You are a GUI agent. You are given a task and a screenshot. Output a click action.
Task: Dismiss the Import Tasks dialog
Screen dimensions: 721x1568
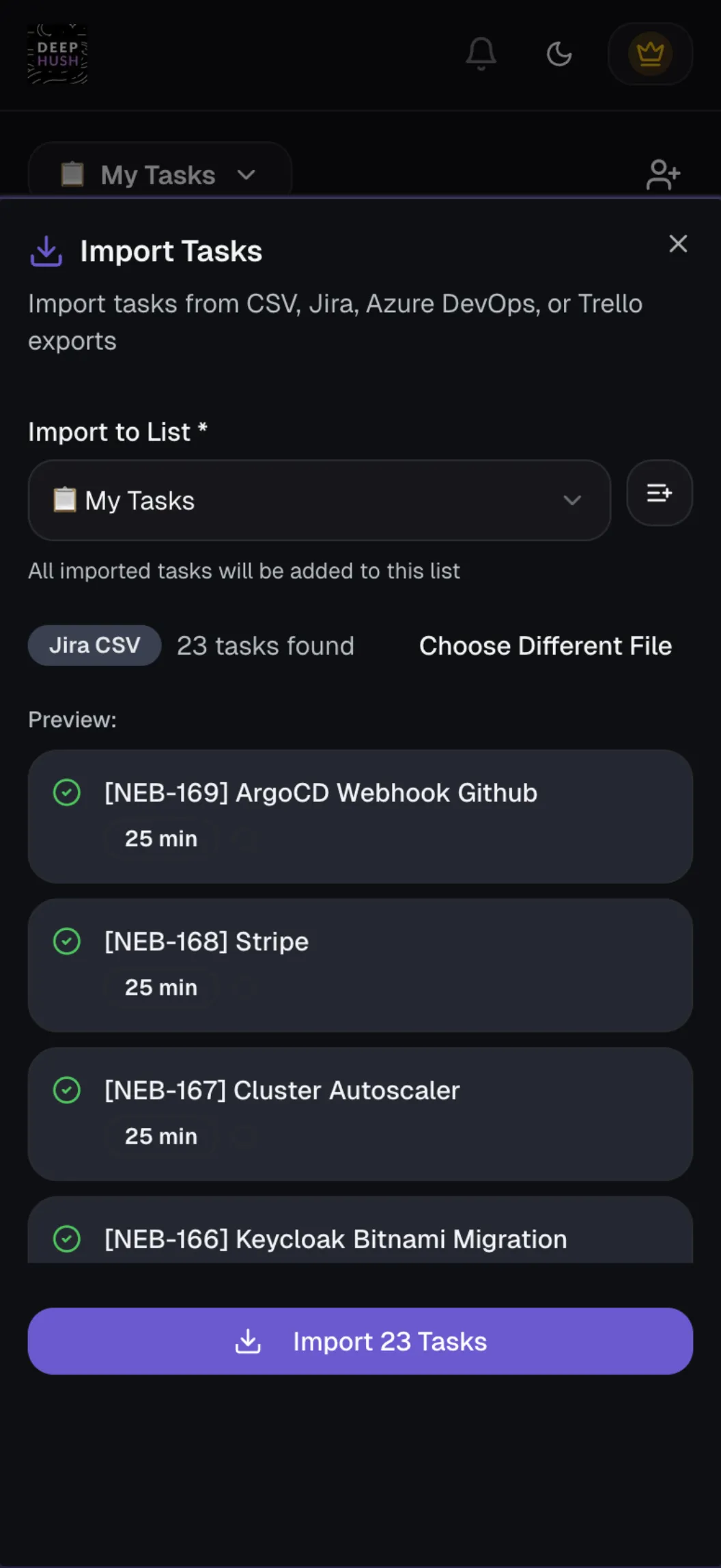click(677, 243)
